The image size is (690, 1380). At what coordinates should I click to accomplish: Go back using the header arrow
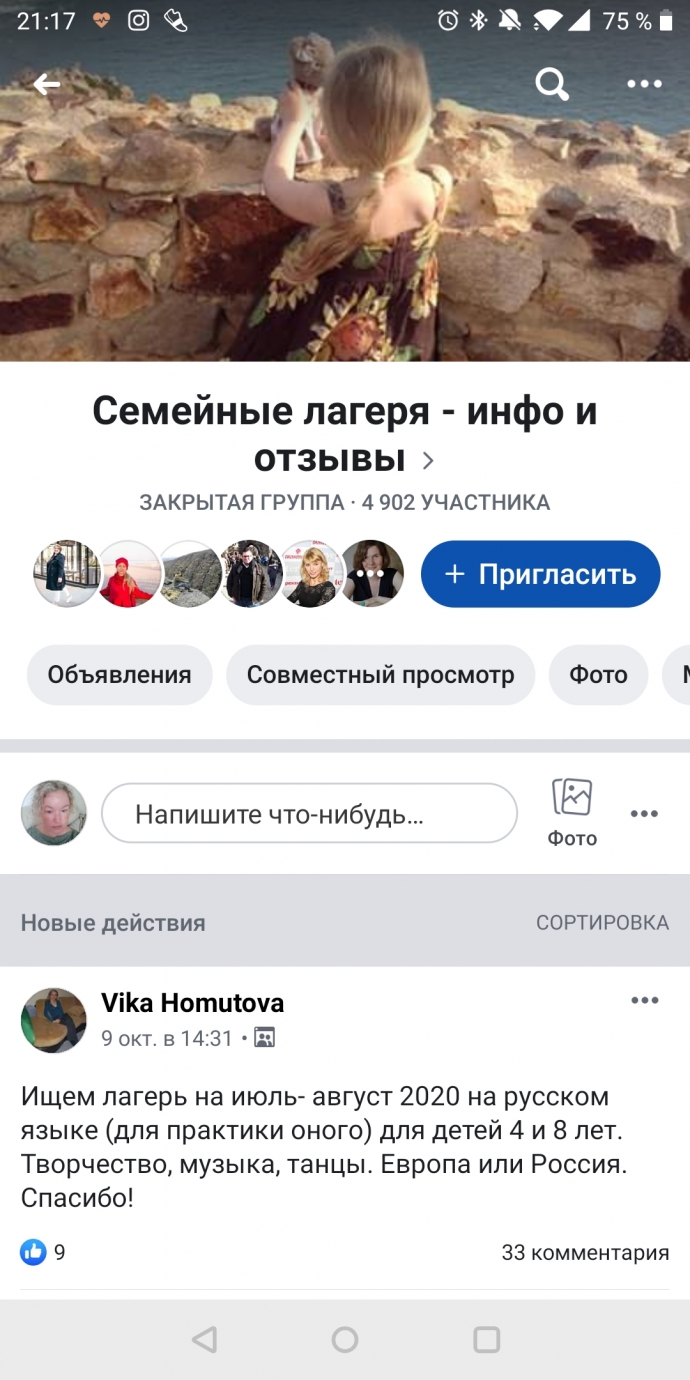[47, 85]
